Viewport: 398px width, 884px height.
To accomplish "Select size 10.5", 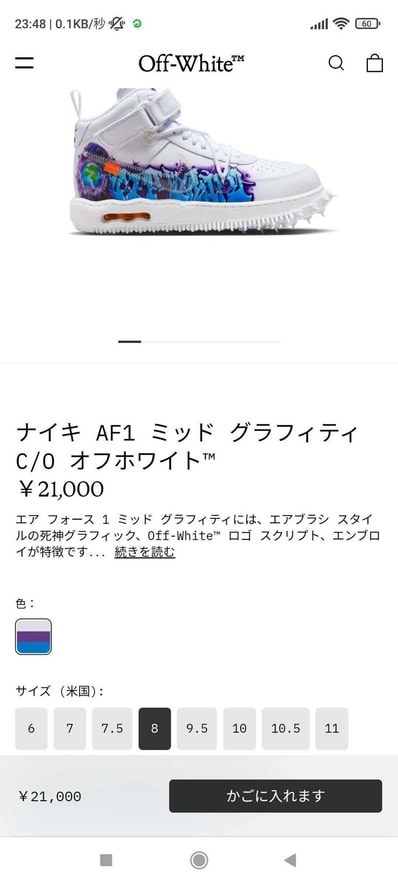I will pos(286,728).
